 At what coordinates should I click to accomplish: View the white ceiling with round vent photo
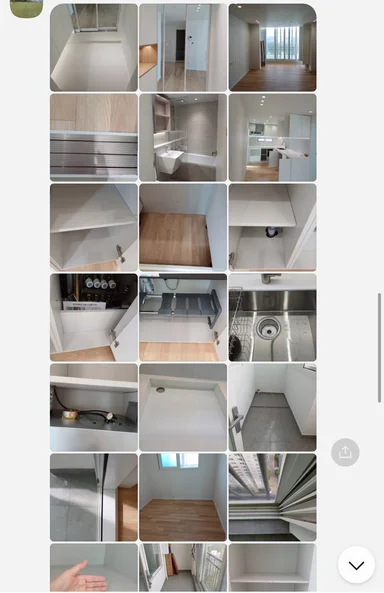183,407
